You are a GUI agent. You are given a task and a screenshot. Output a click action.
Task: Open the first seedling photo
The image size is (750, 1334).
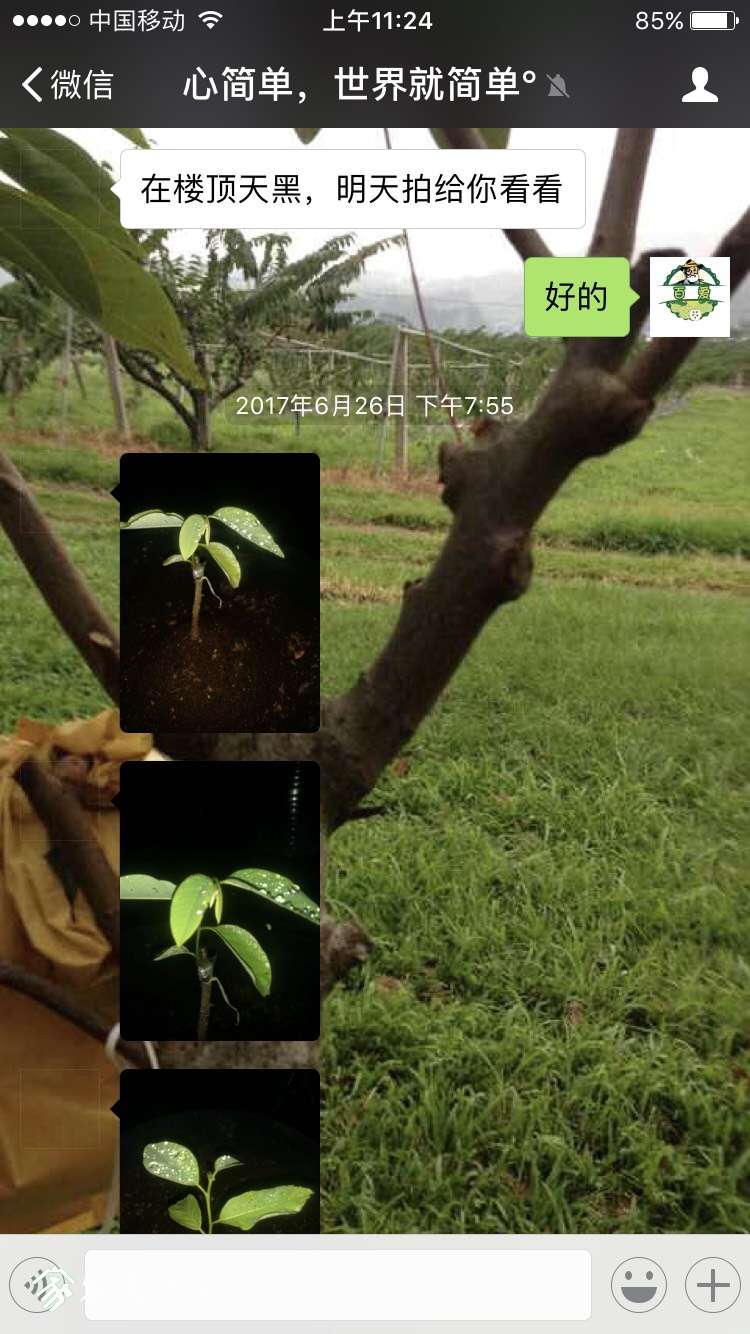[220, 592]
